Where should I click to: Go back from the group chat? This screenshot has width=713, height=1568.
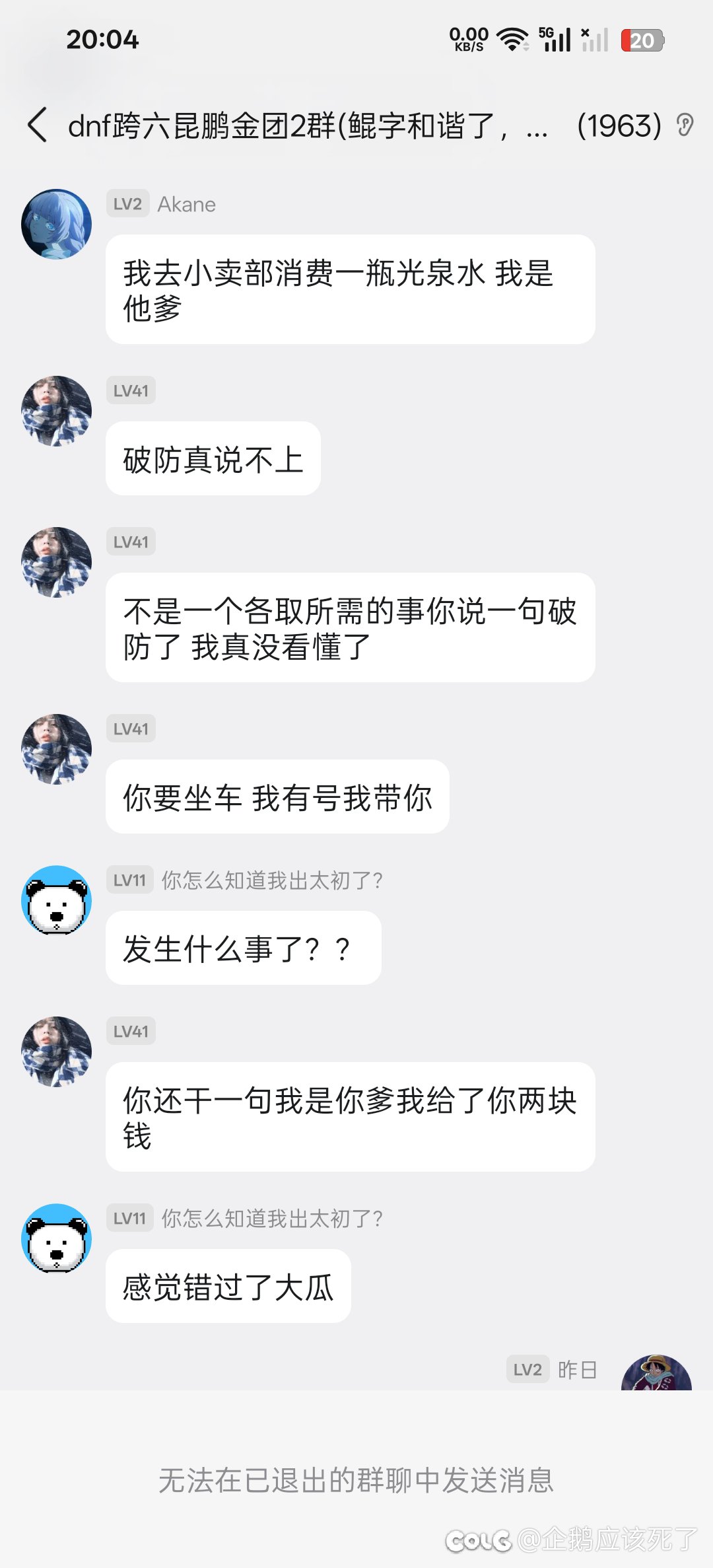pos(38,125)
